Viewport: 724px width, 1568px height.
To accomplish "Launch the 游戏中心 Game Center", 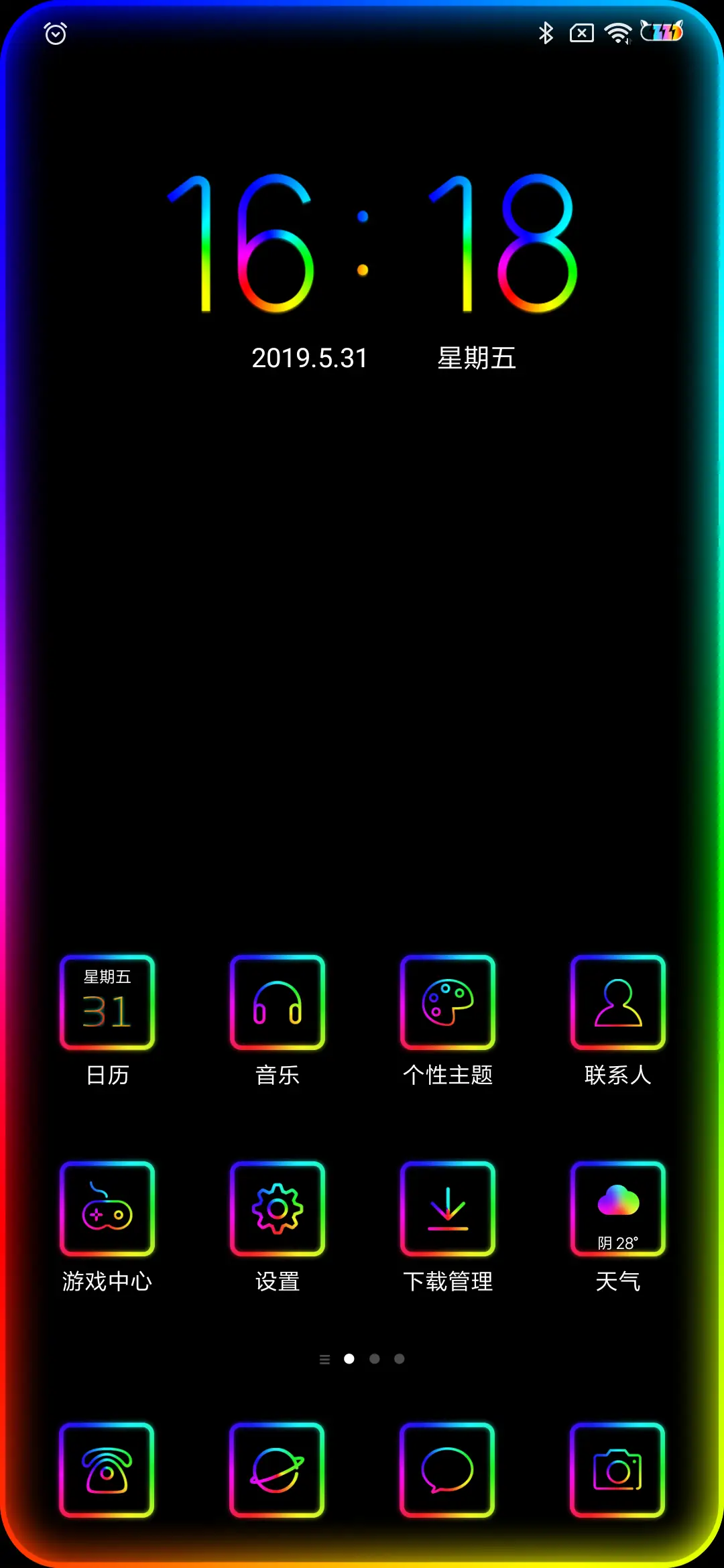I will (x=107, y=1210).
